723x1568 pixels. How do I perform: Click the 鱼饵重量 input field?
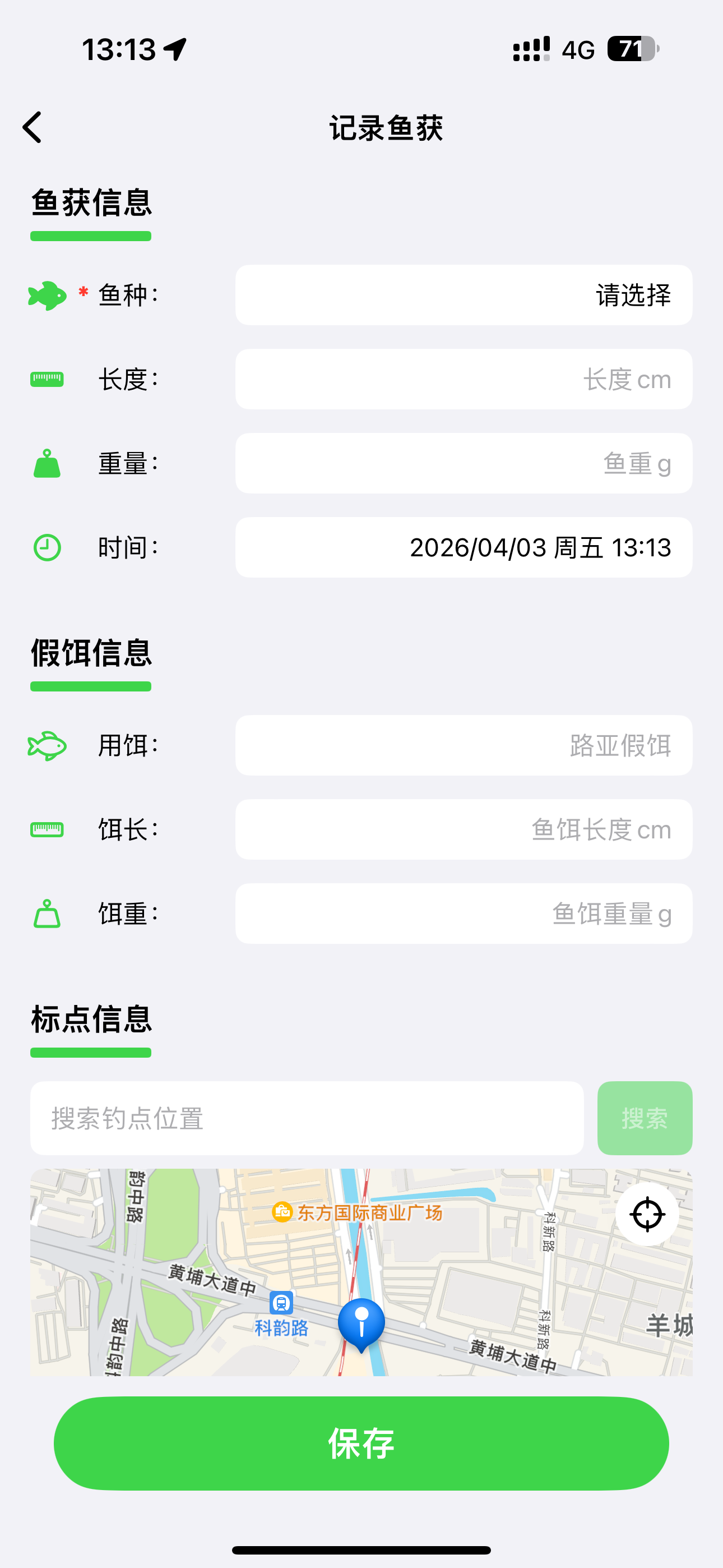click(x=462, y=914)
